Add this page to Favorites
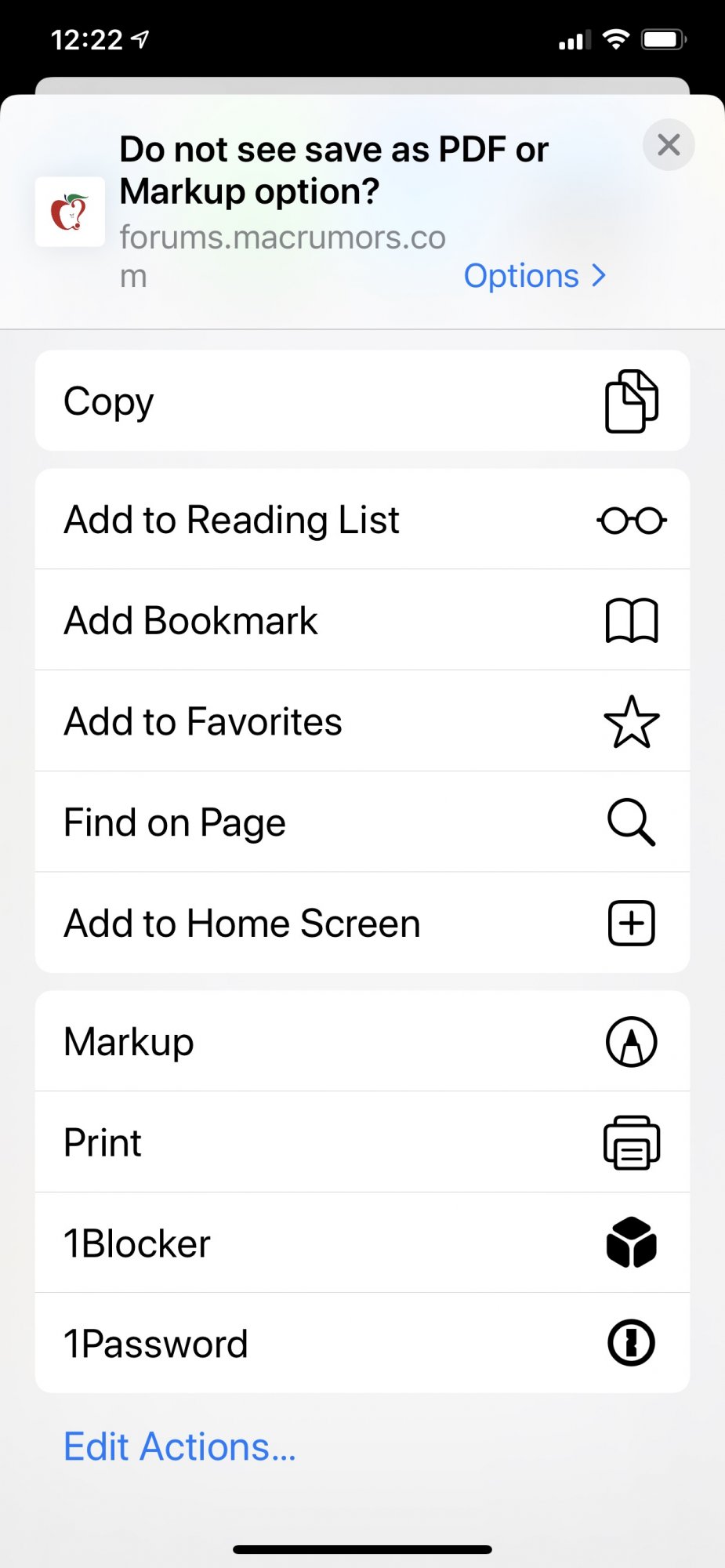This screenshot has width=725, height=1568. coord(362,721)
